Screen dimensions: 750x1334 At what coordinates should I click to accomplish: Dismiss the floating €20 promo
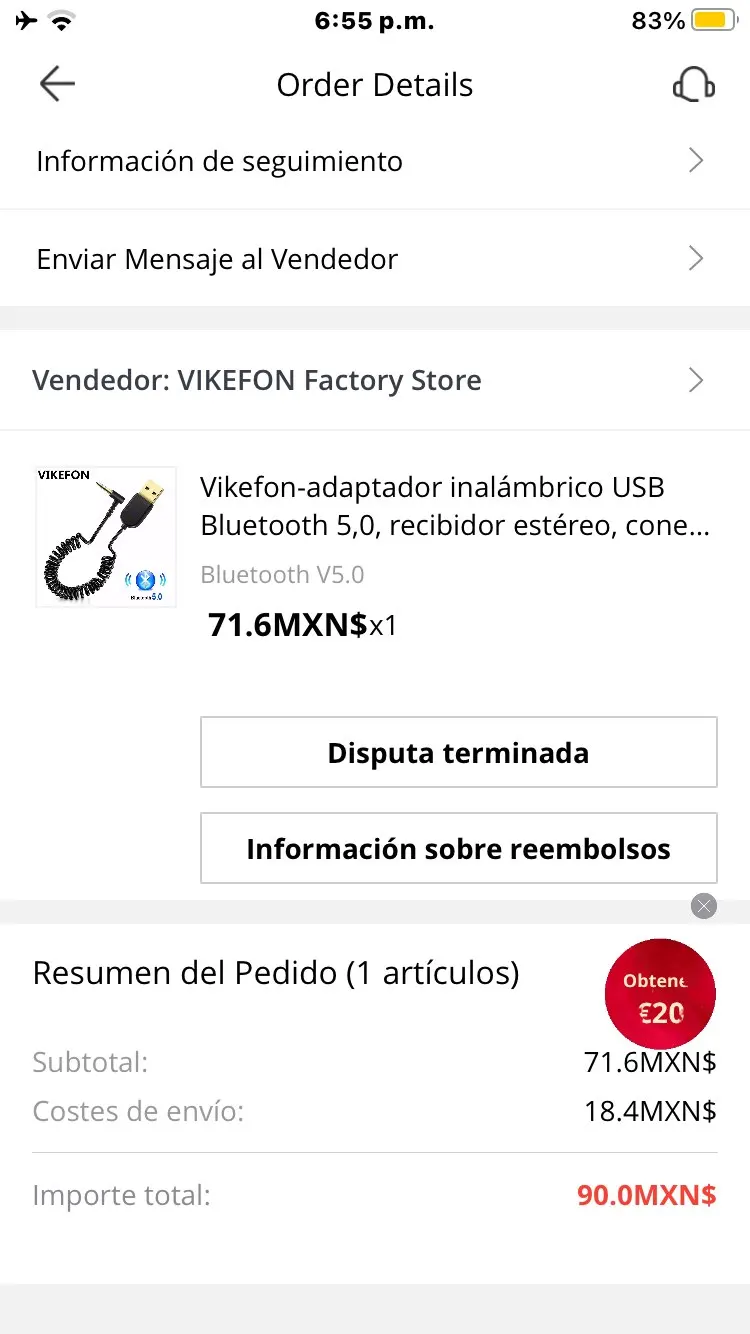tap(704, 906)
